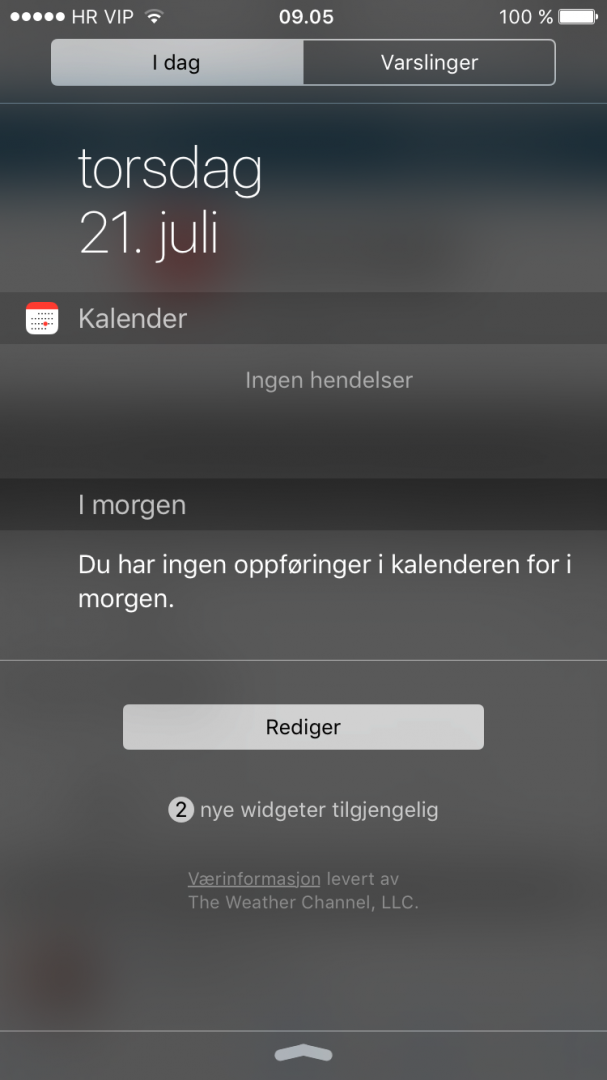
Task: Open the Kalender widget header
Action: (x=133, y=319)
